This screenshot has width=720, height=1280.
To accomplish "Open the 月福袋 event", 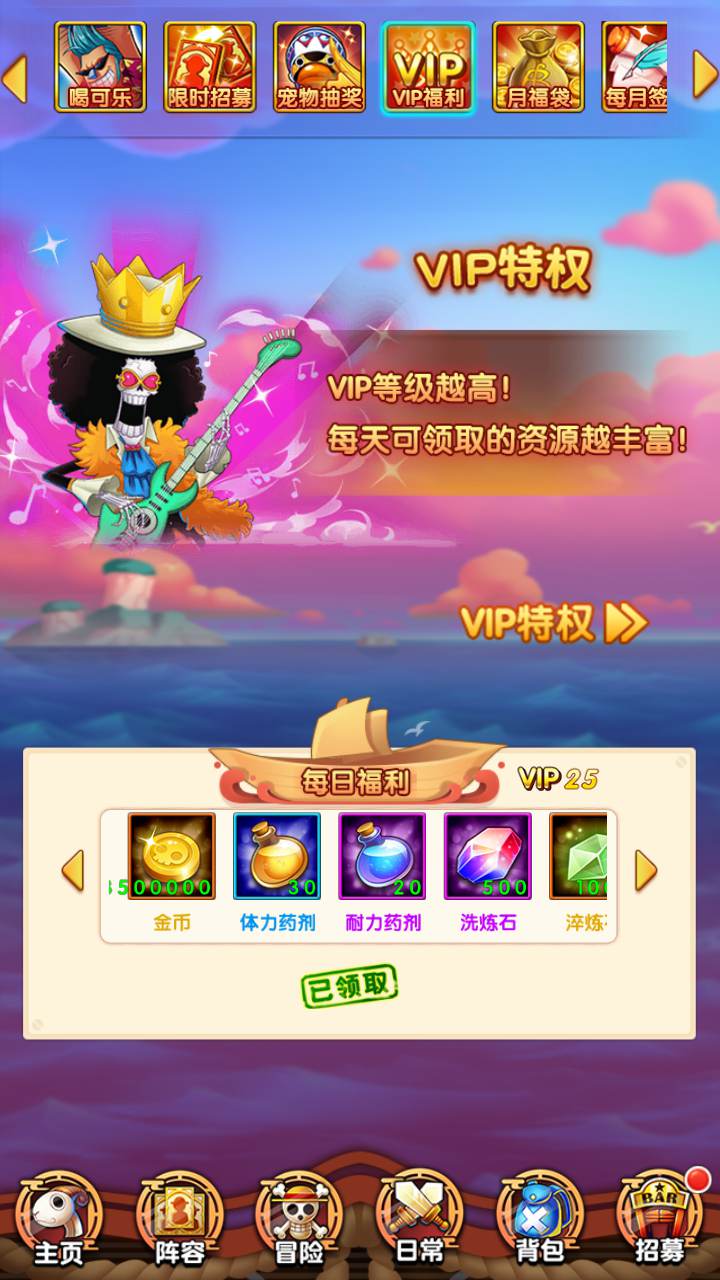I will (x=538, y=66).
